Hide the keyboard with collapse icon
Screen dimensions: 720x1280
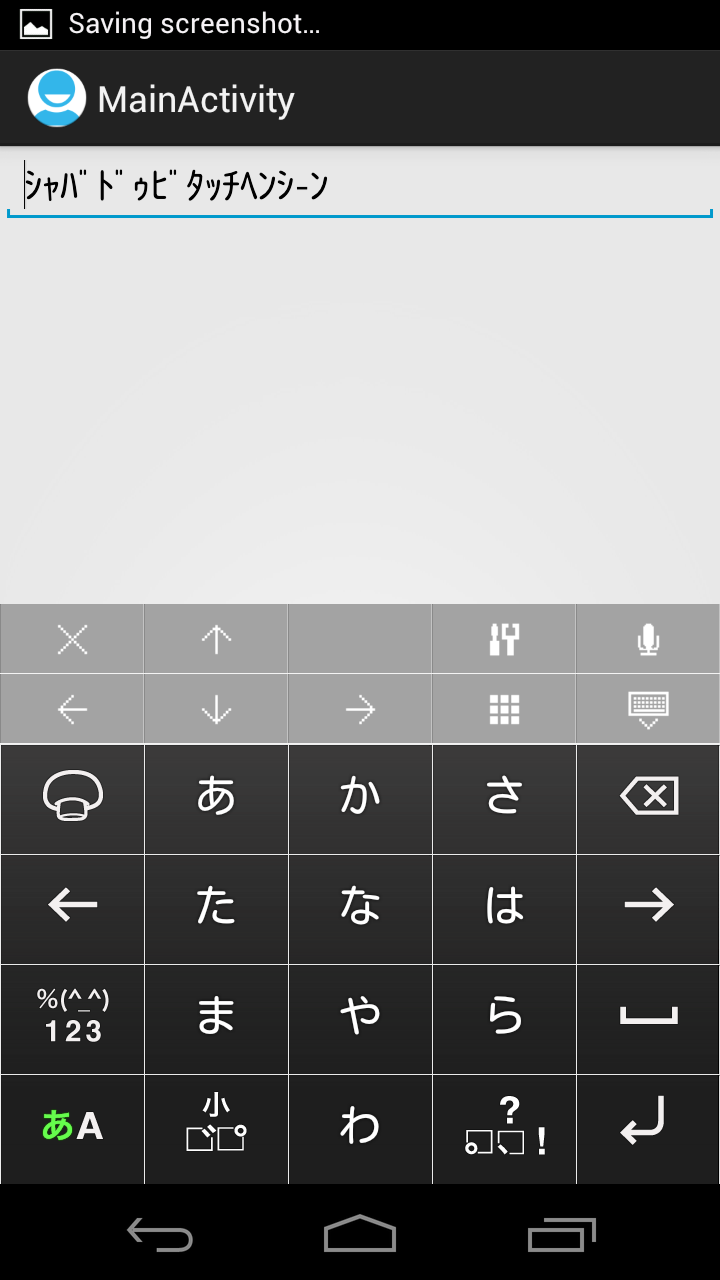click(x=648, y=709)
